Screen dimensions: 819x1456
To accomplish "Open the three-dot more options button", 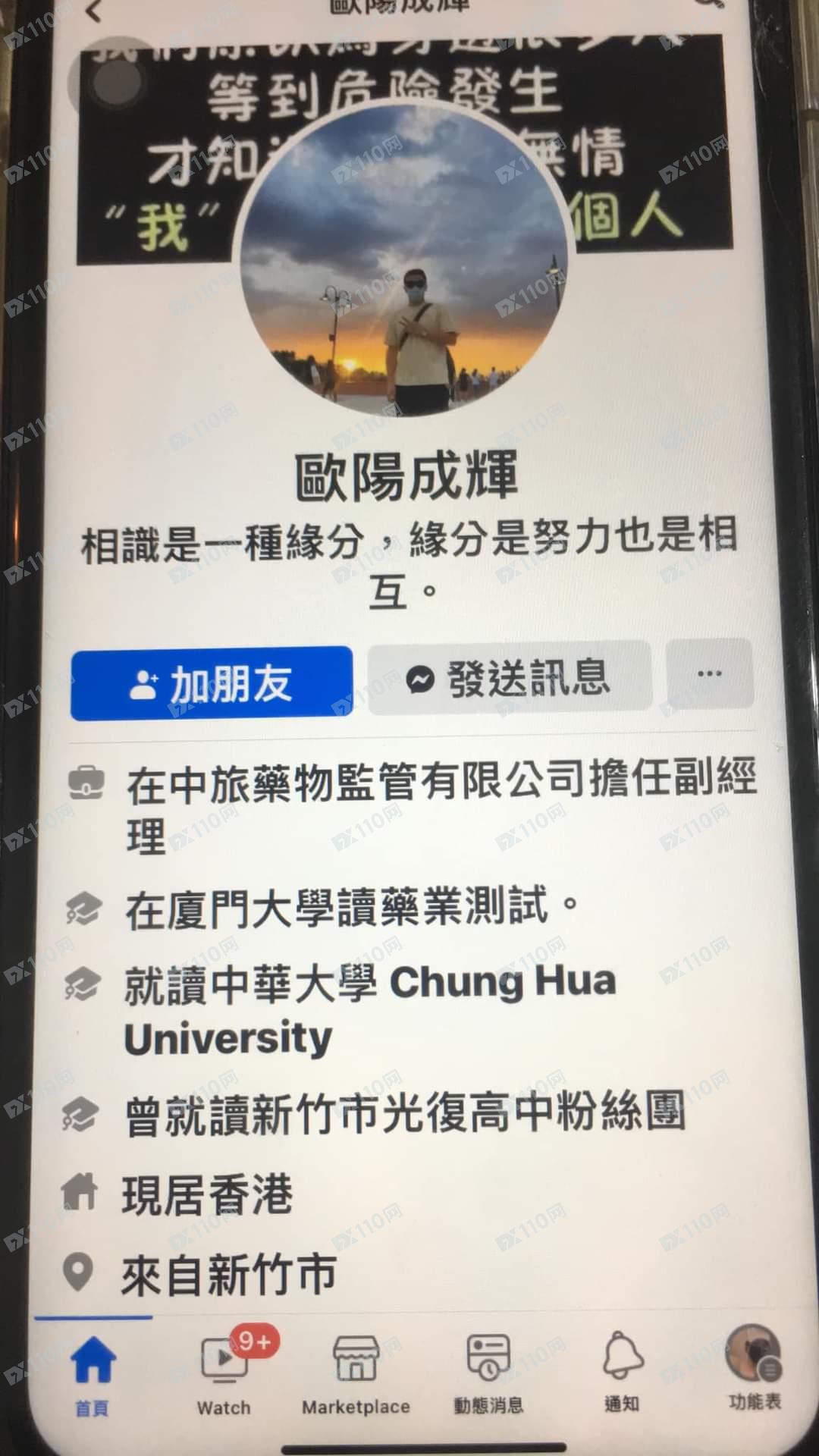I will (x=709, y=673).
